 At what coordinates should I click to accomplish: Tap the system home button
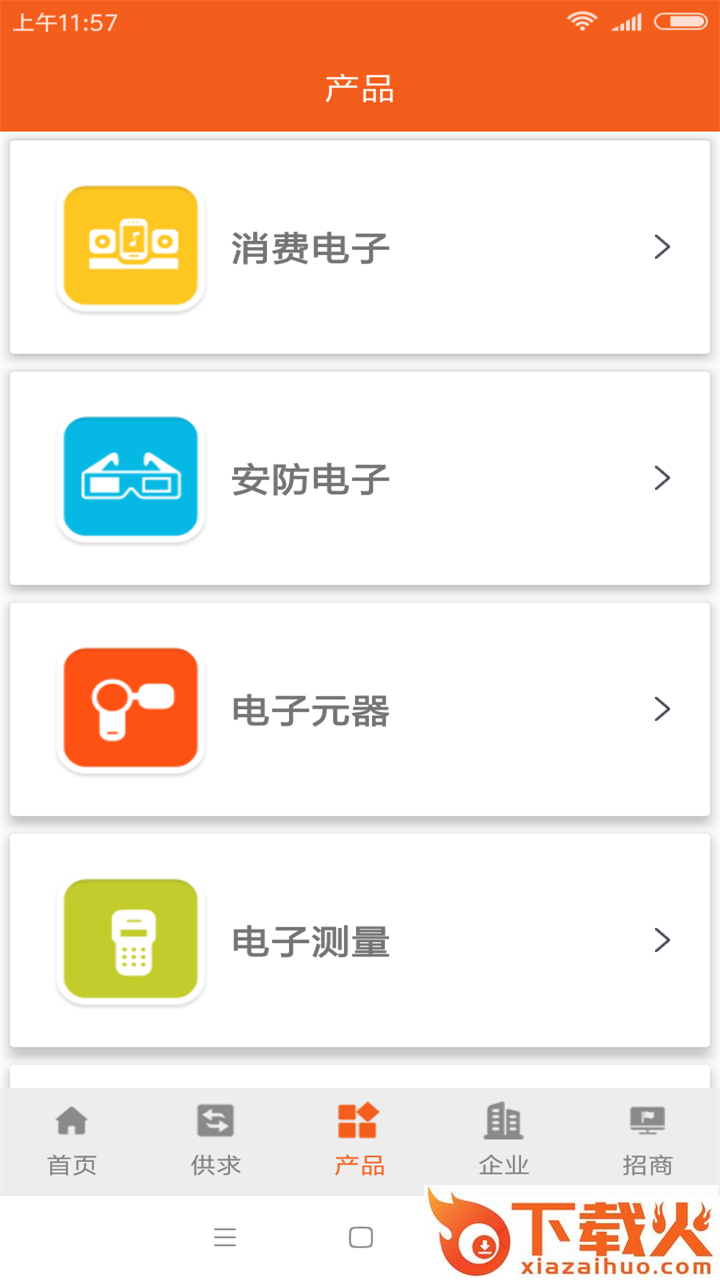(361, 1238)
